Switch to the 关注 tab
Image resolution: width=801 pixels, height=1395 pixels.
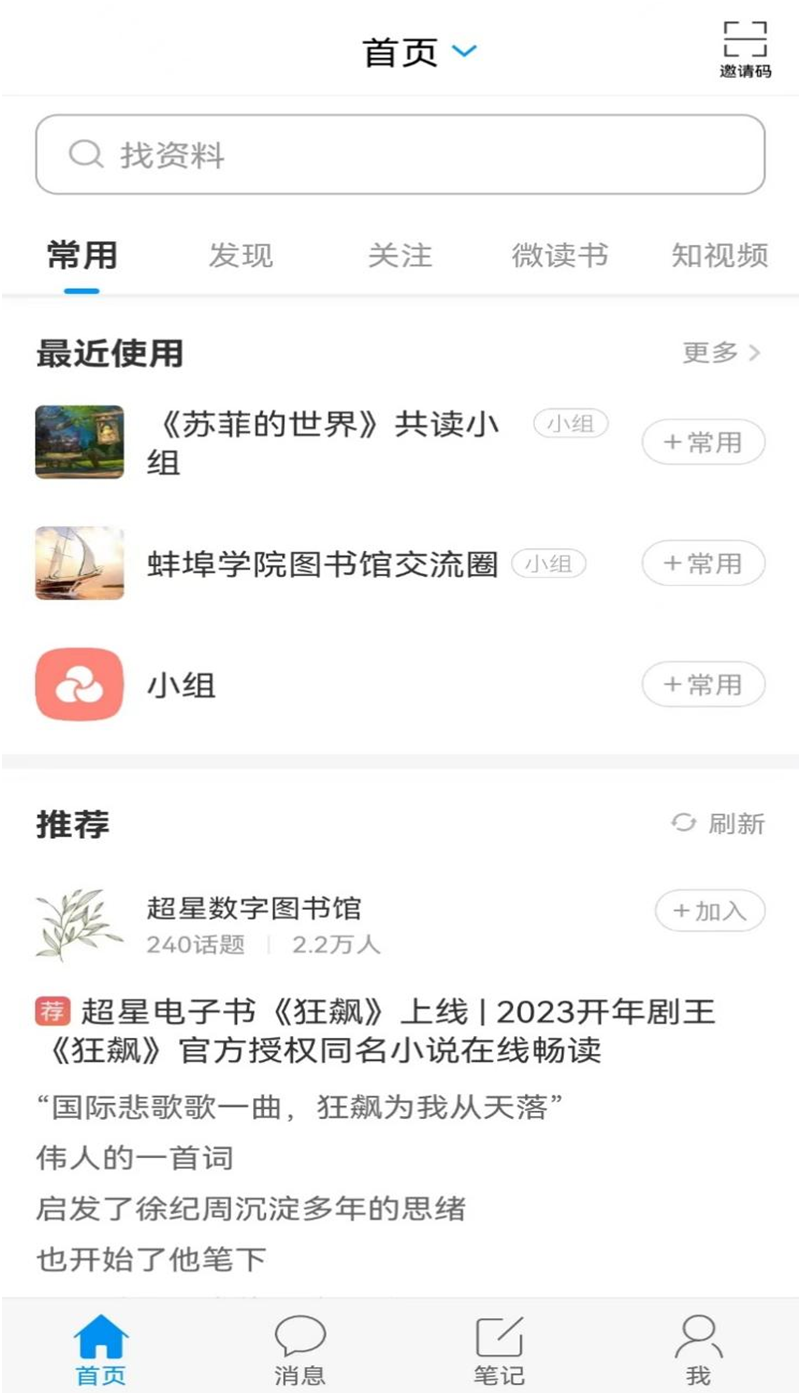pyautogui.click(x=400, y=255)
